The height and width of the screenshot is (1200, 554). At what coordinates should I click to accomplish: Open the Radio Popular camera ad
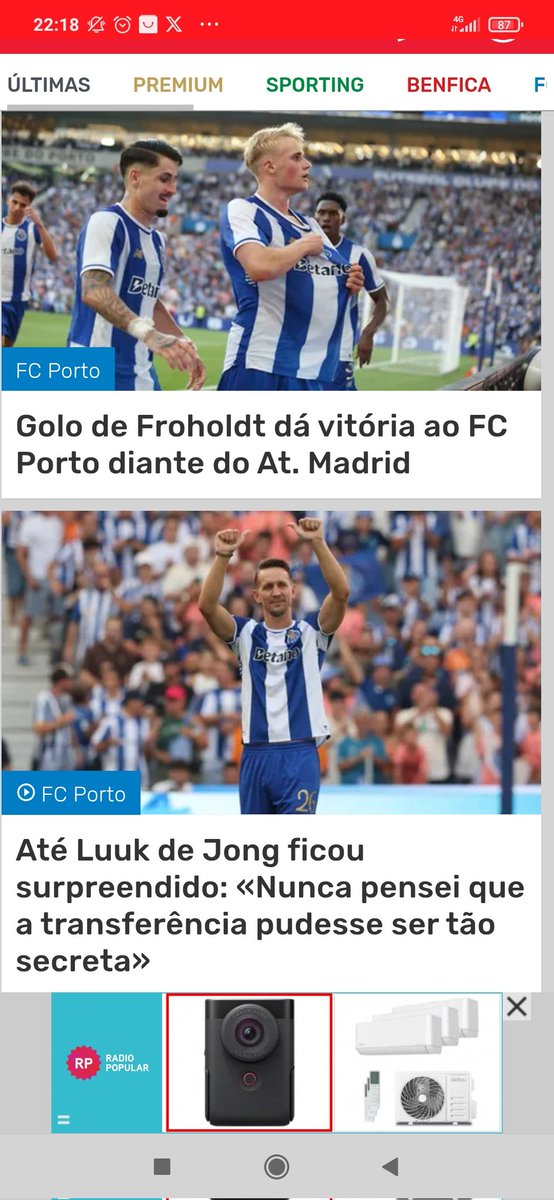(x=249, y=1062)
